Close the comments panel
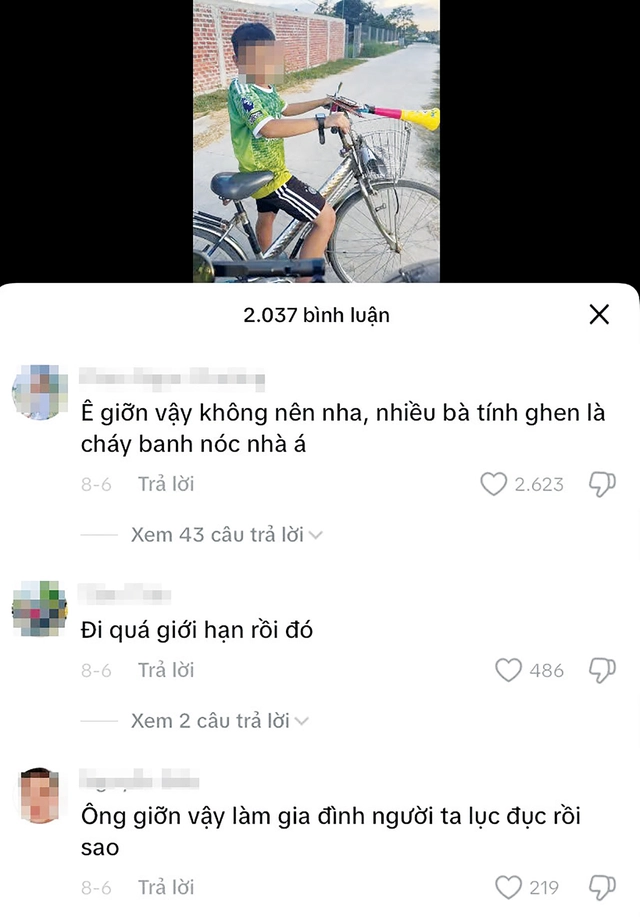The image size is (640, 917). 599,315
